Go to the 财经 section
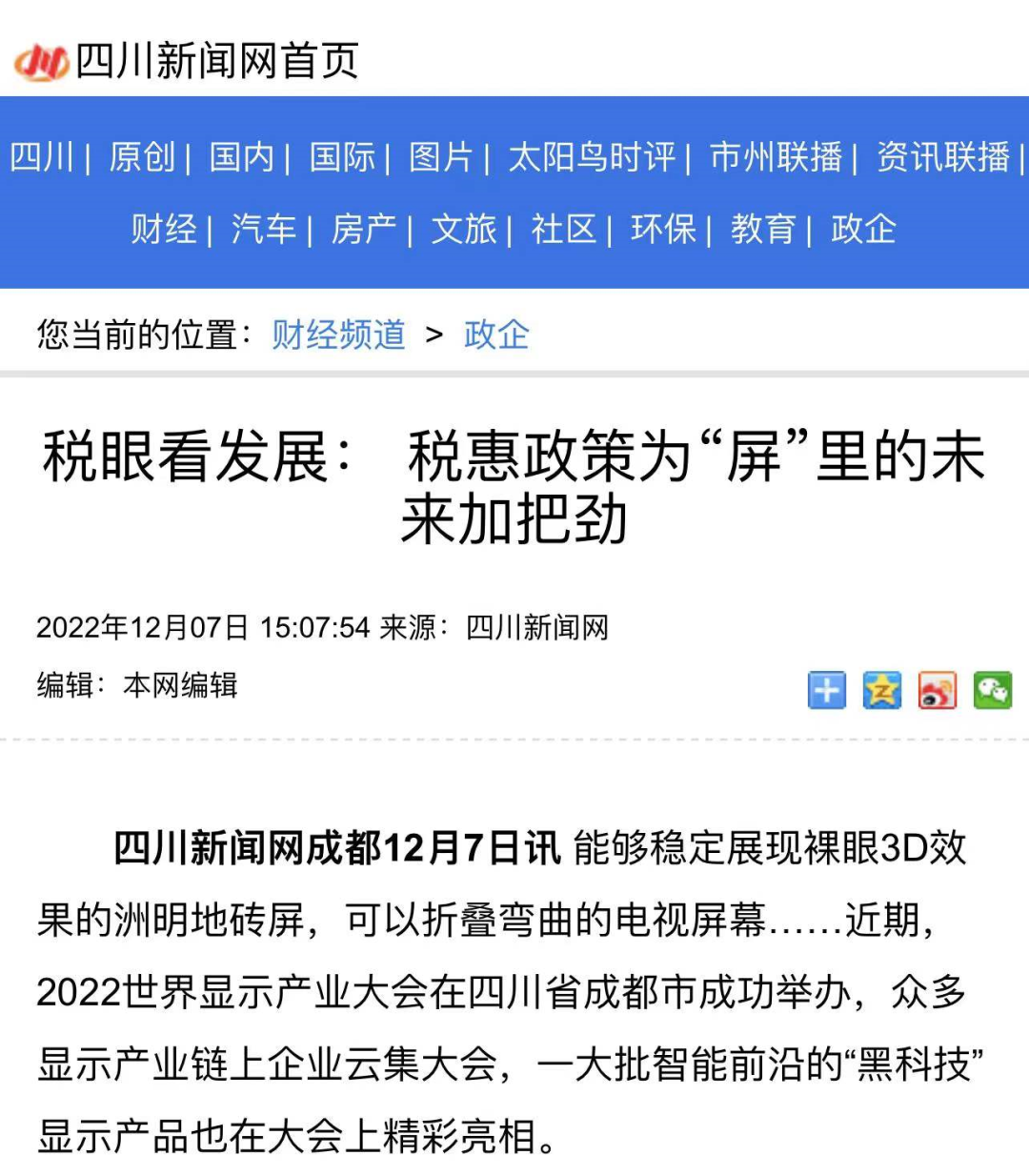The height and width of the screenshot is (1176, 1029). [x=163, y=229]
